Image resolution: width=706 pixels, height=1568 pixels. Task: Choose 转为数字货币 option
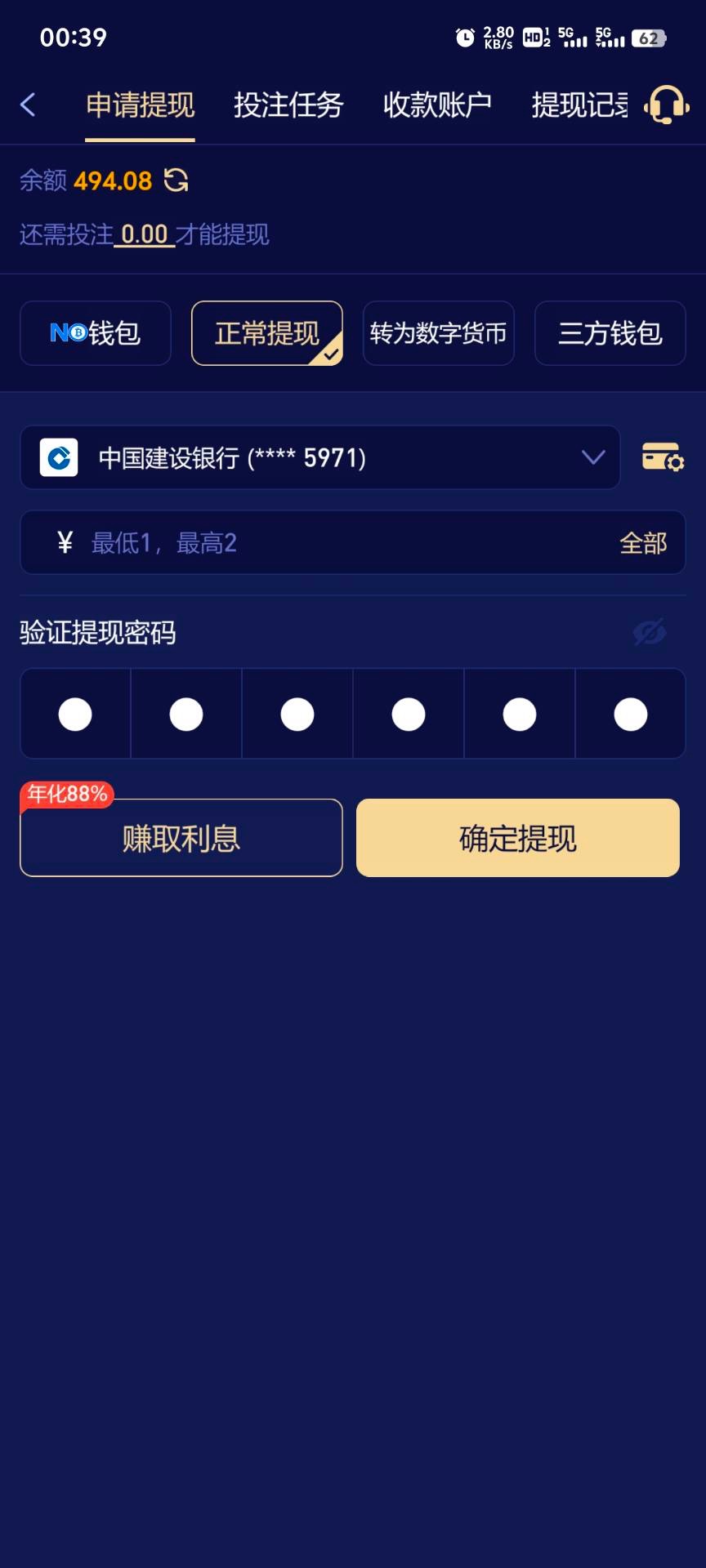(438, 333)
